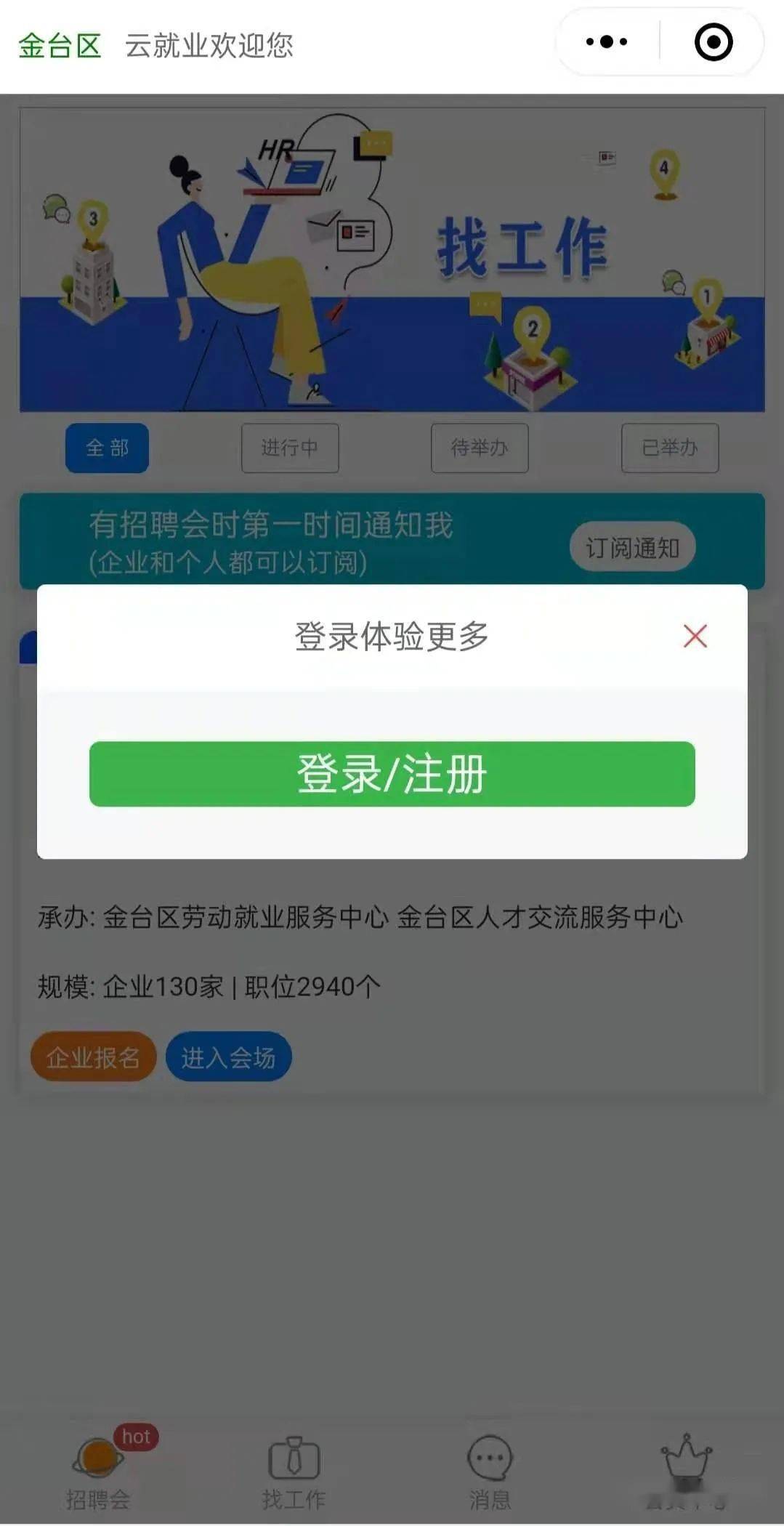Screen dimensions: 784x1526
Task: Tap 订阅通知 to subscribe
Action: point(632,546)
